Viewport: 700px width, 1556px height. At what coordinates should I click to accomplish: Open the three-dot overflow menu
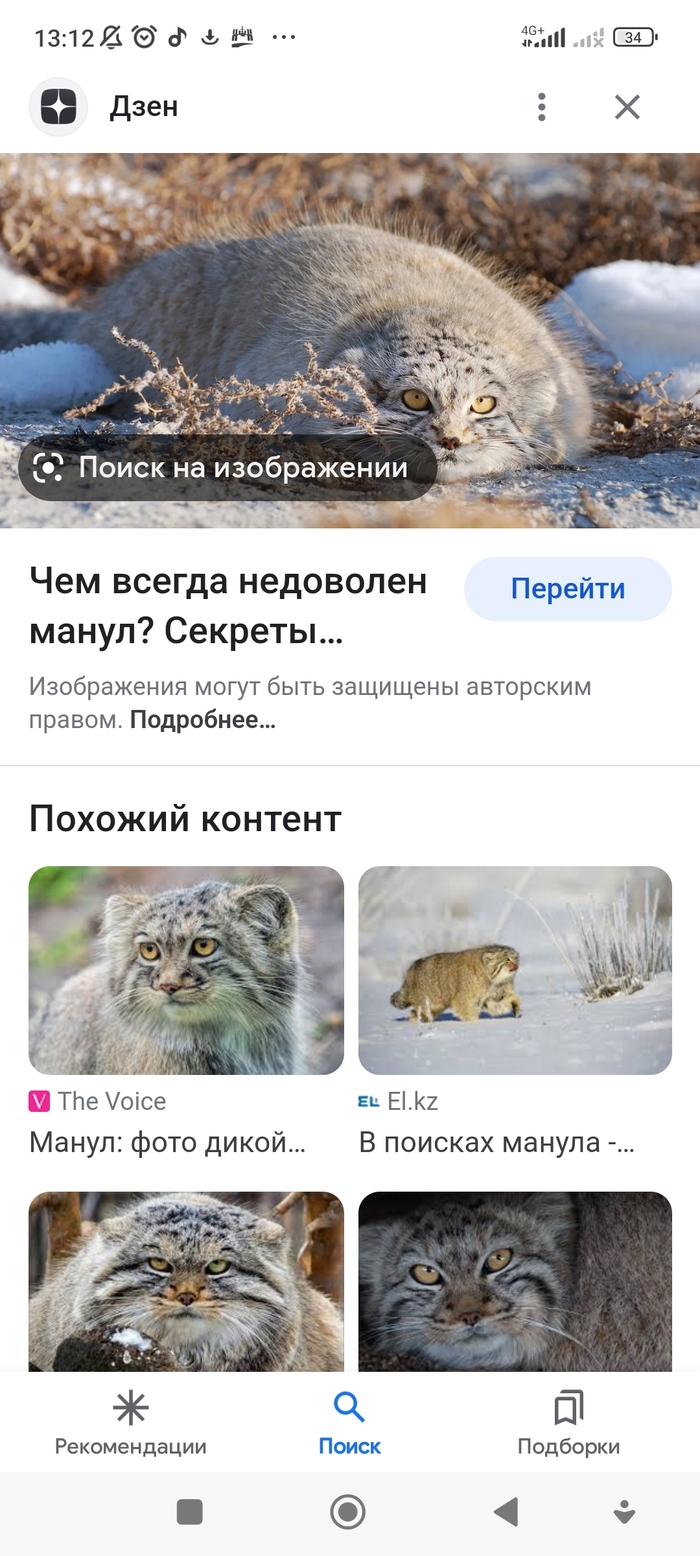click(541, 107)
